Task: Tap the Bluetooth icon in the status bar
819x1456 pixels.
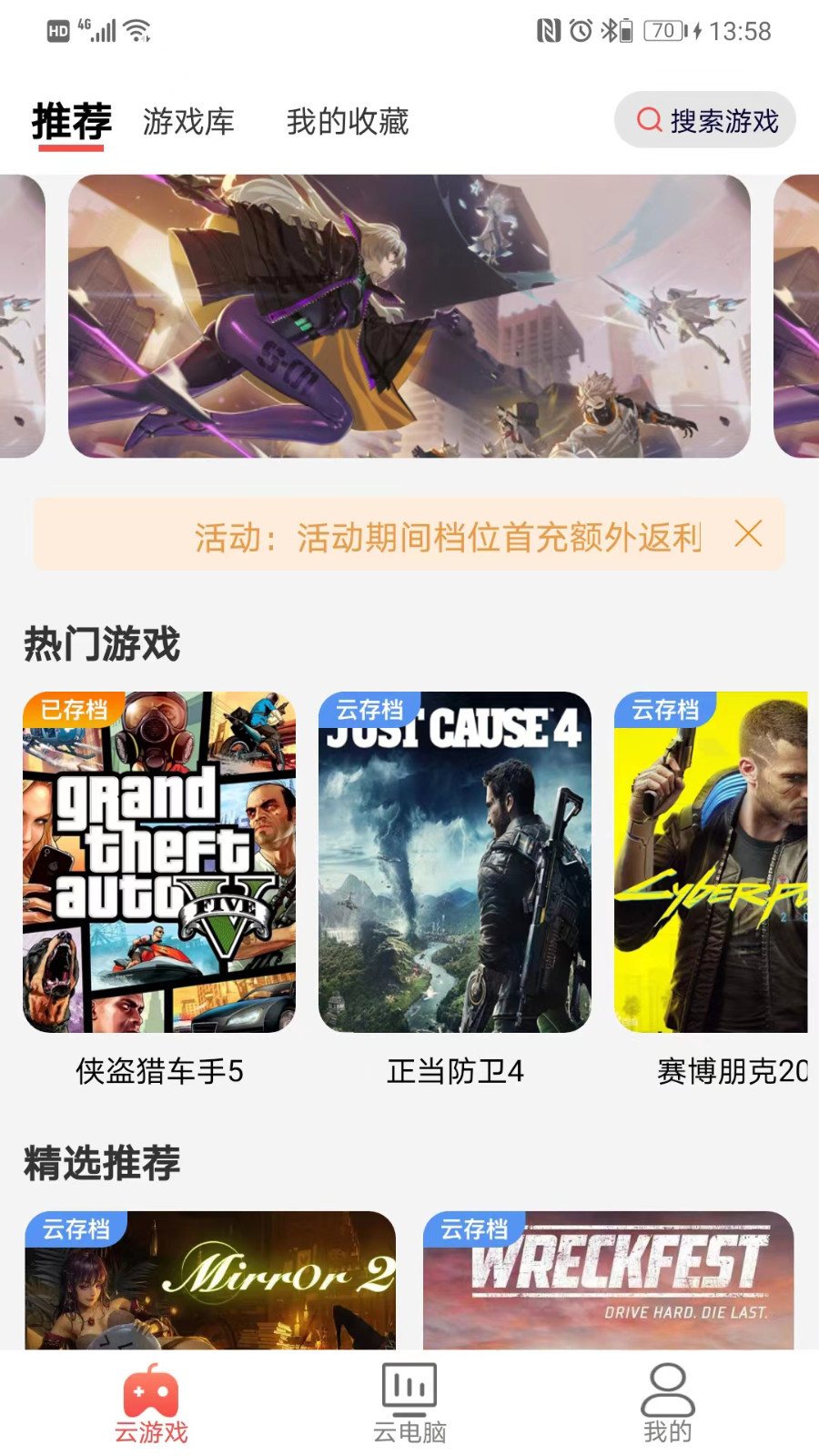Action: click(610, 30)
